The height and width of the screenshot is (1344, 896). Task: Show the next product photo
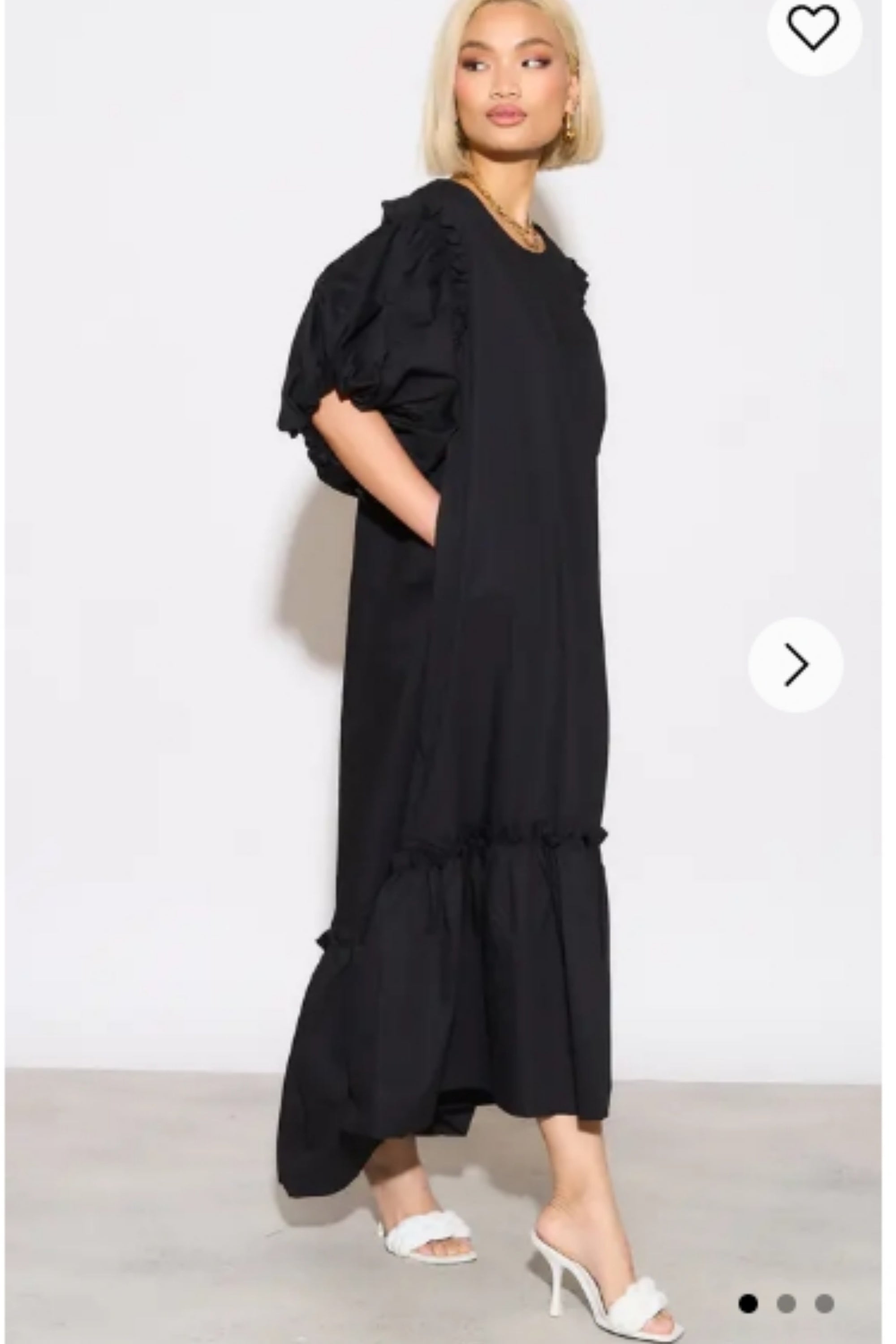click(796, 664)
